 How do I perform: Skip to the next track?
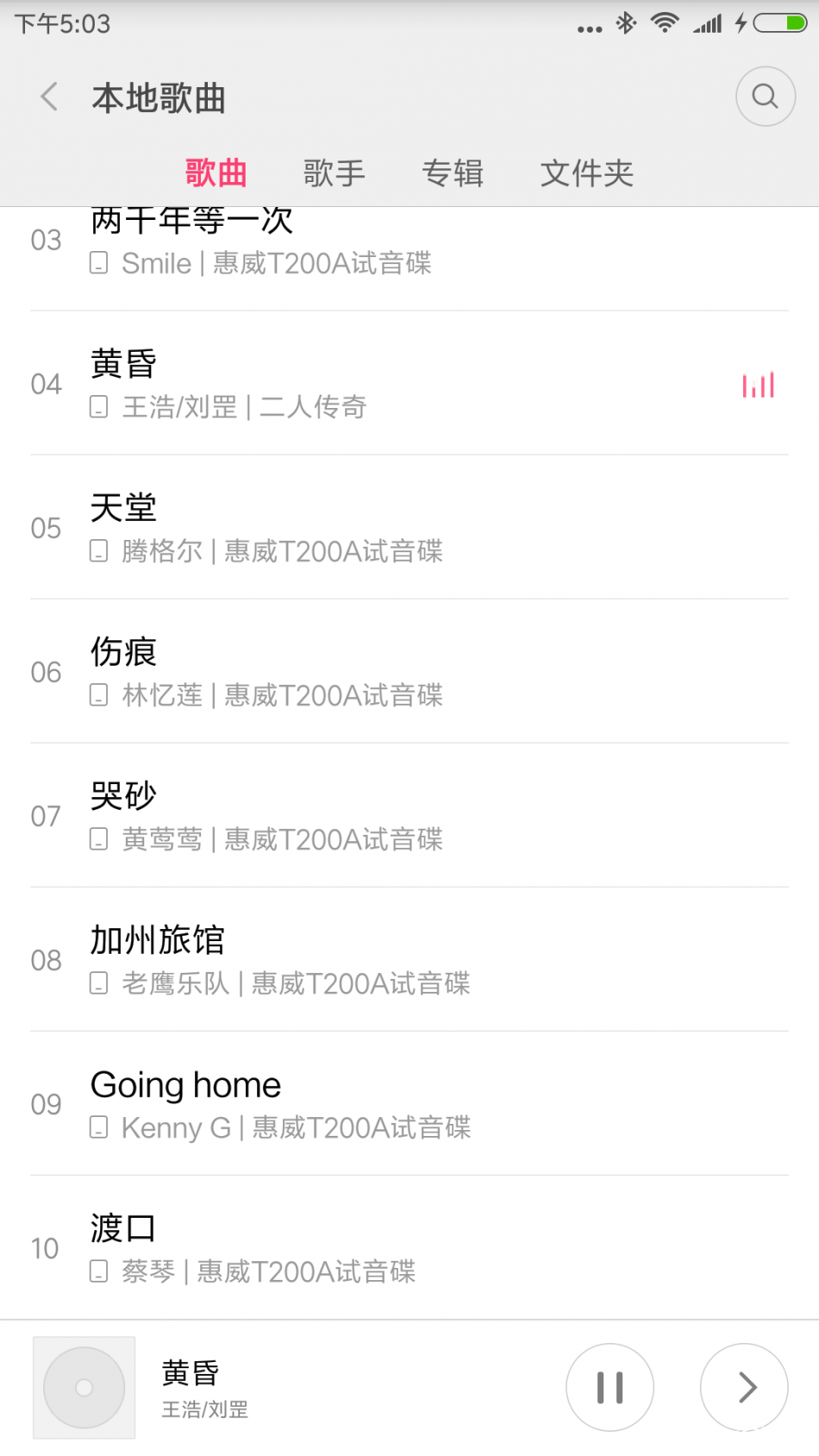tap(744, 1387)
